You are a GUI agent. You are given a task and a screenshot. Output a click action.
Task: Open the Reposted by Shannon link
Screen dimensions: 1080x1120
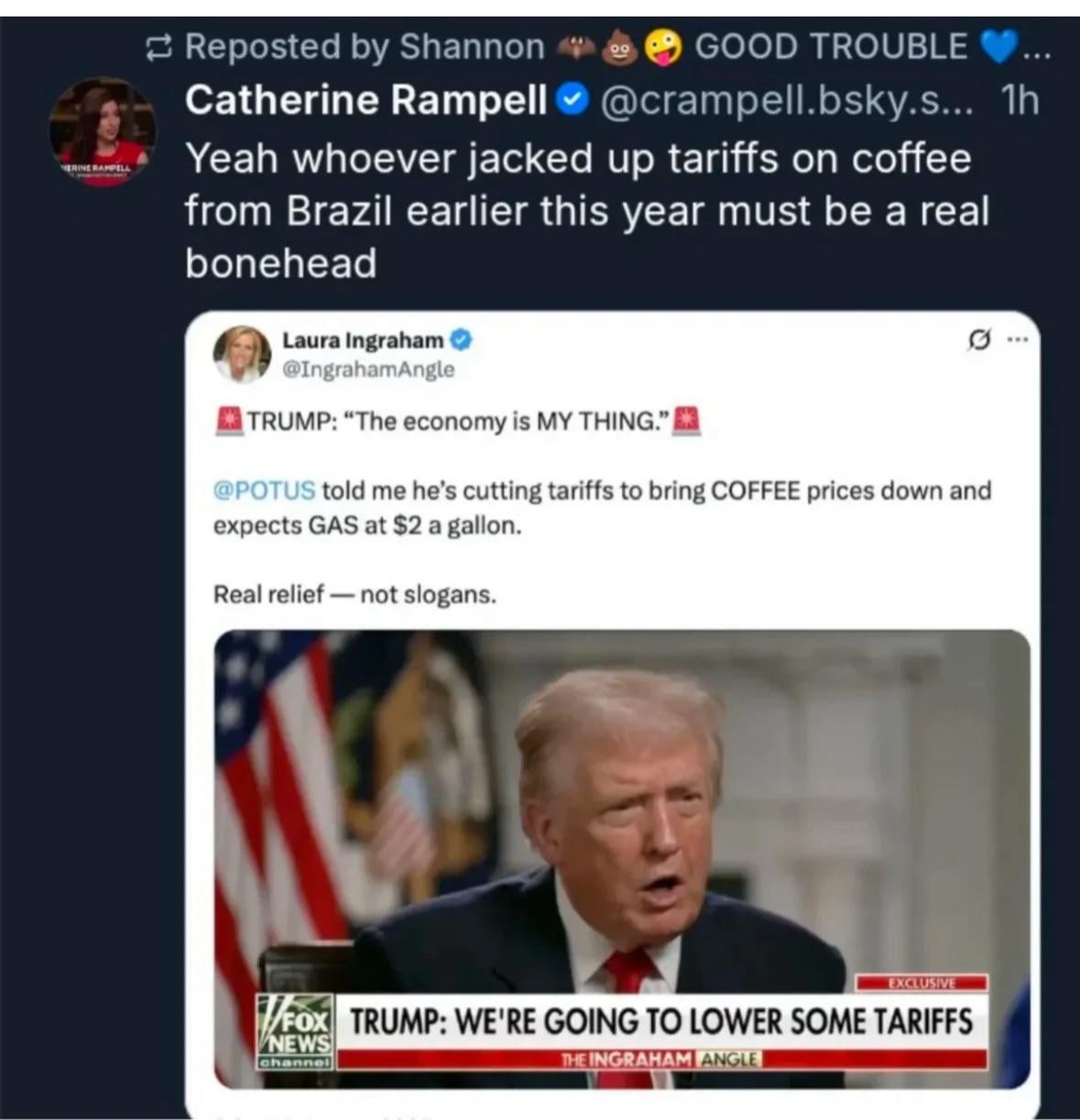coord(364,46)
